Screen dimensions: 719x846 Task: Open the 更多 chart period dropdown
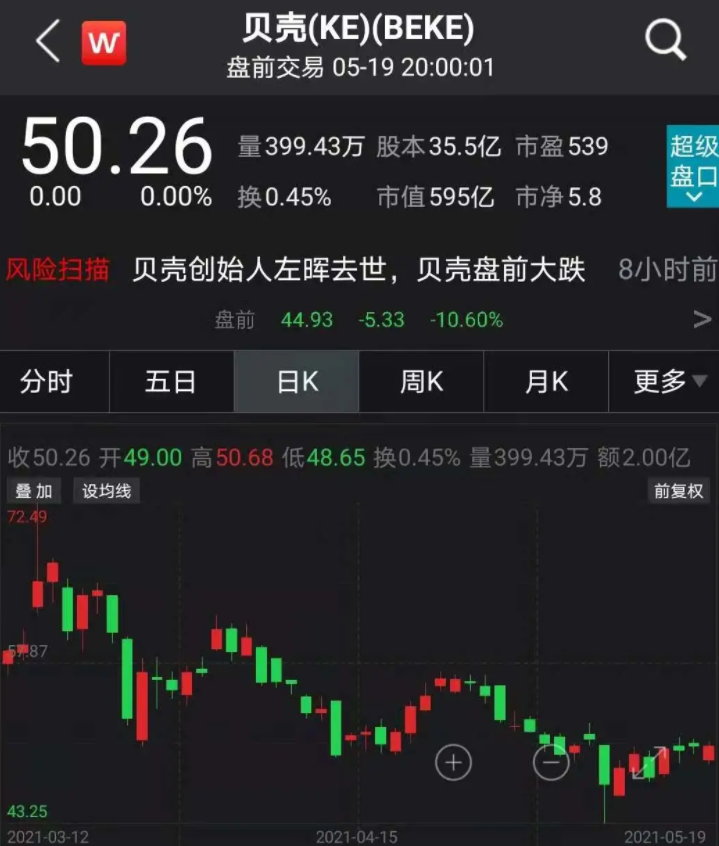(669, 381)
